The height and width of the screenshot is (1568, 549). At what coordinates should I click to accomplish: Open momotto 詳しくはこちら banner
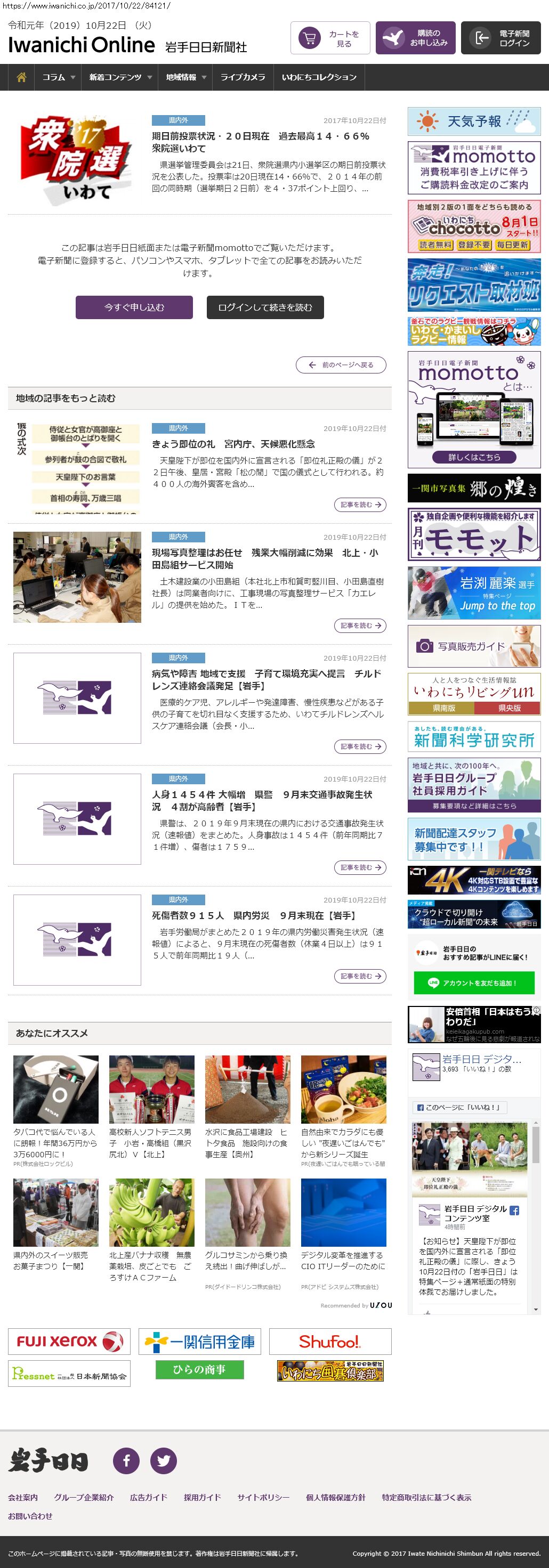coord(473,457)
